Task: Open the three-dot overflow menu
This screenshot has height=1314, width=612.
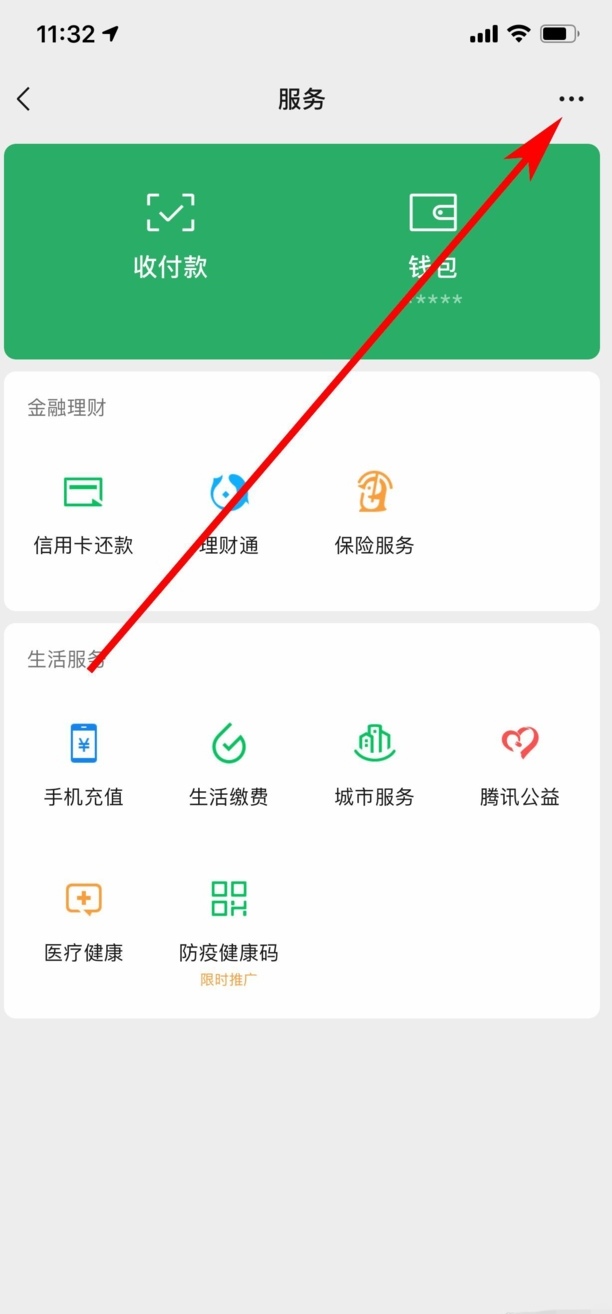Action: pyautogui.click(x=571, y=99)
